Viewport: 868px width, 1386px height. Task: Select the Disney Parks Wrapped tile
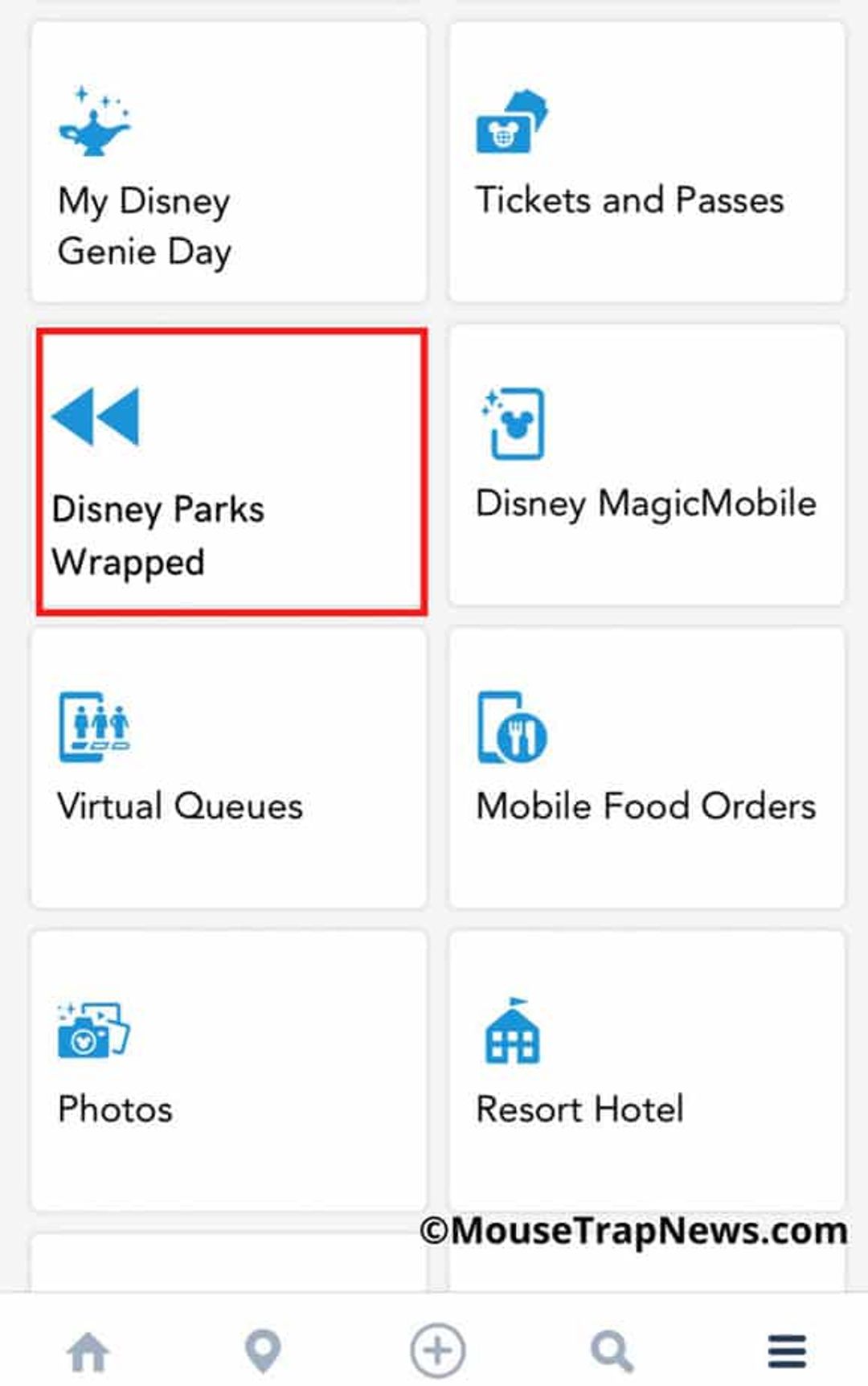point(231,472)
